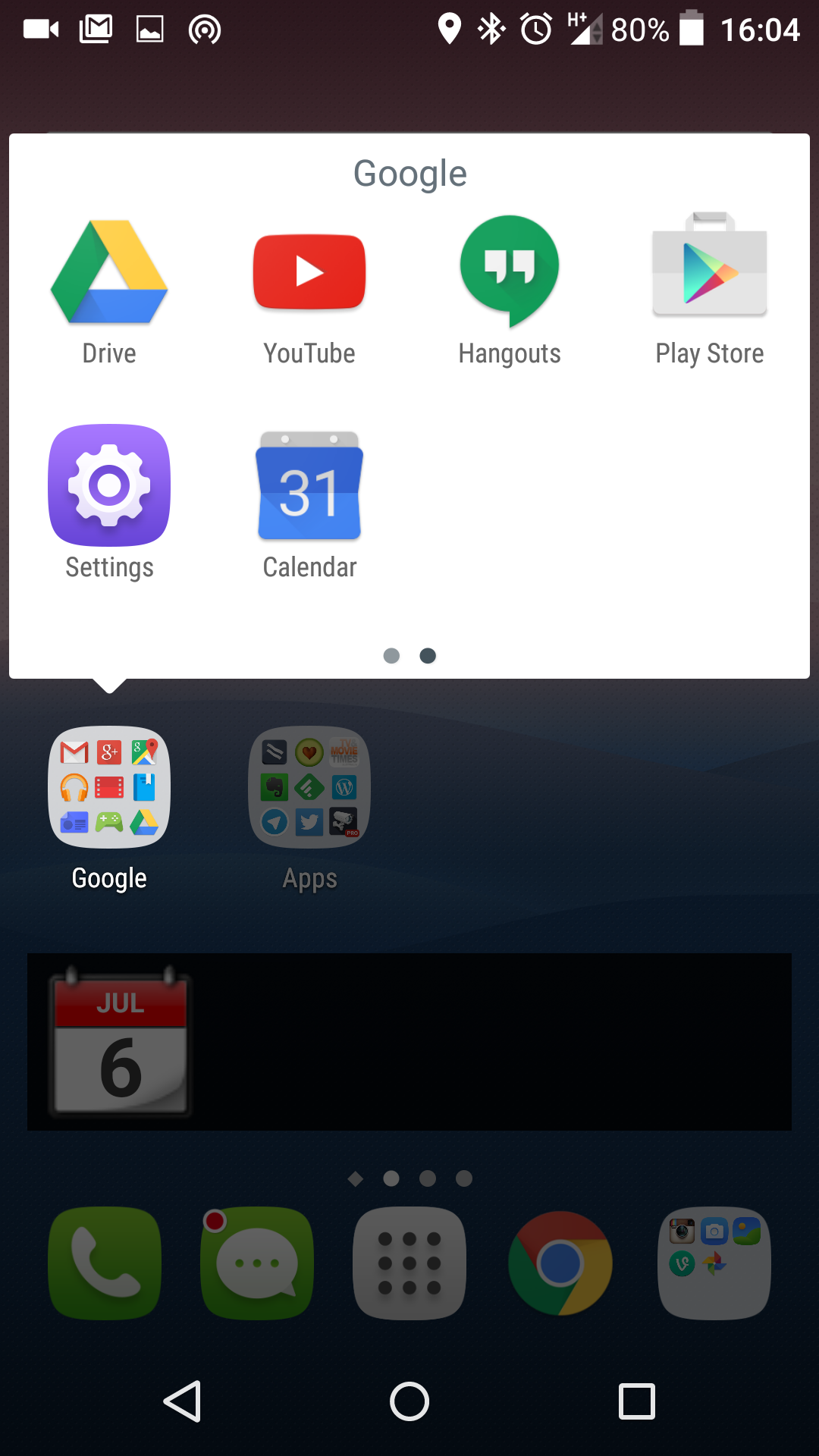The image size is (819, 1456).
Task: Open the Phone dialer
Action: pyautogui.click(x=105, y=1263)
